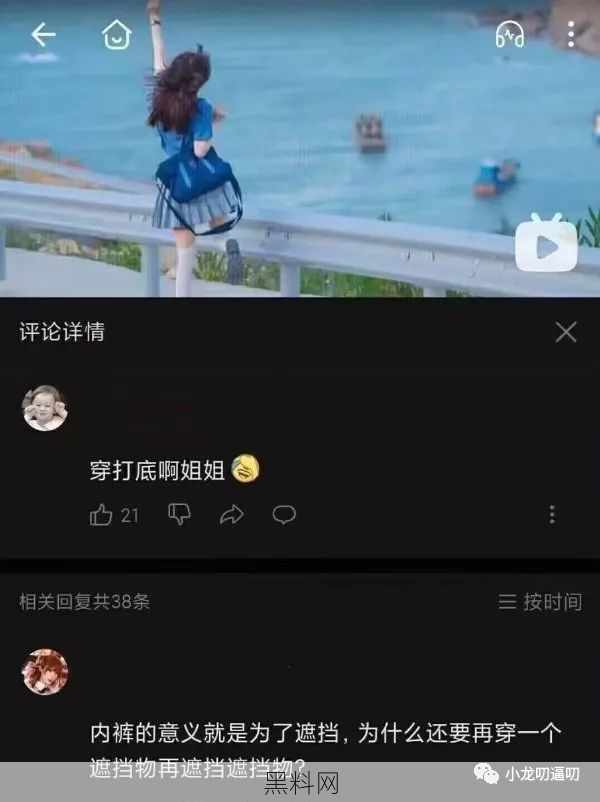The height and width of the screenshot is (802, 600).
Task: Reply to the comment 穿打底啊姐姐
Action: coord(284,515)
